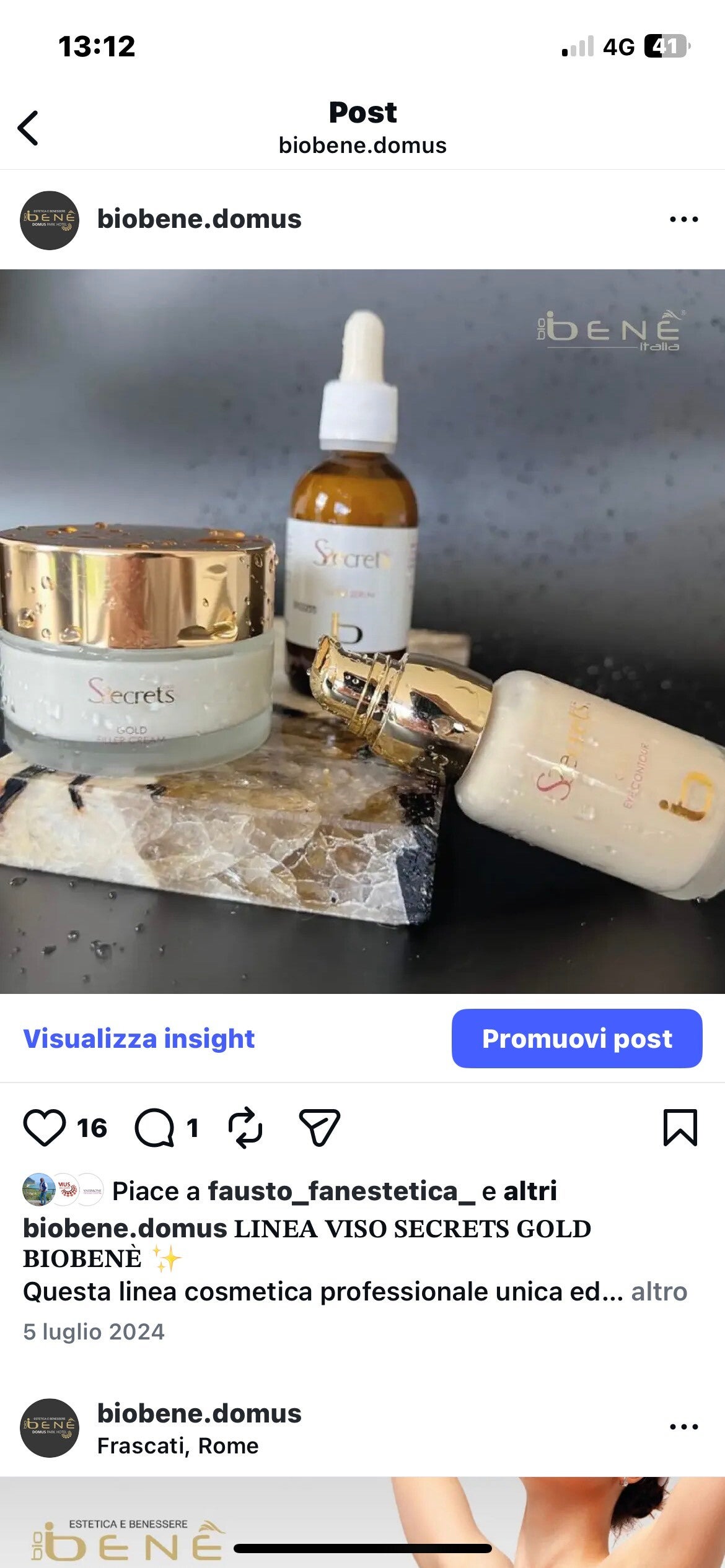Open fausto_fanestetica_ profile from likes
Image resolution: width=725 pixels, height=1568 pixels.
point(341,1191)
